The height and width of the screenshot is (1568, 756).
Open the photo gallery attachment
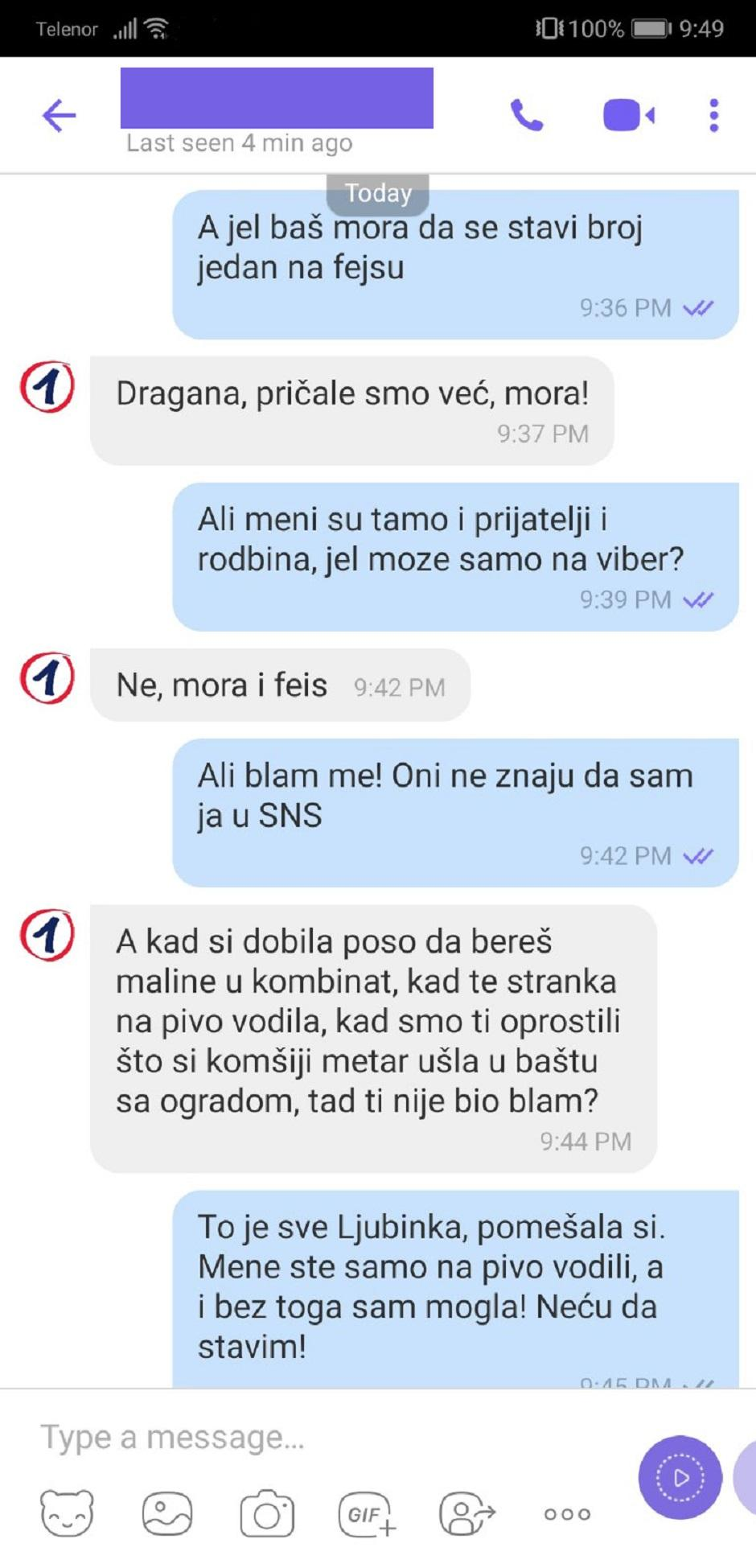pyautogui.click(x=167, y=1513)
